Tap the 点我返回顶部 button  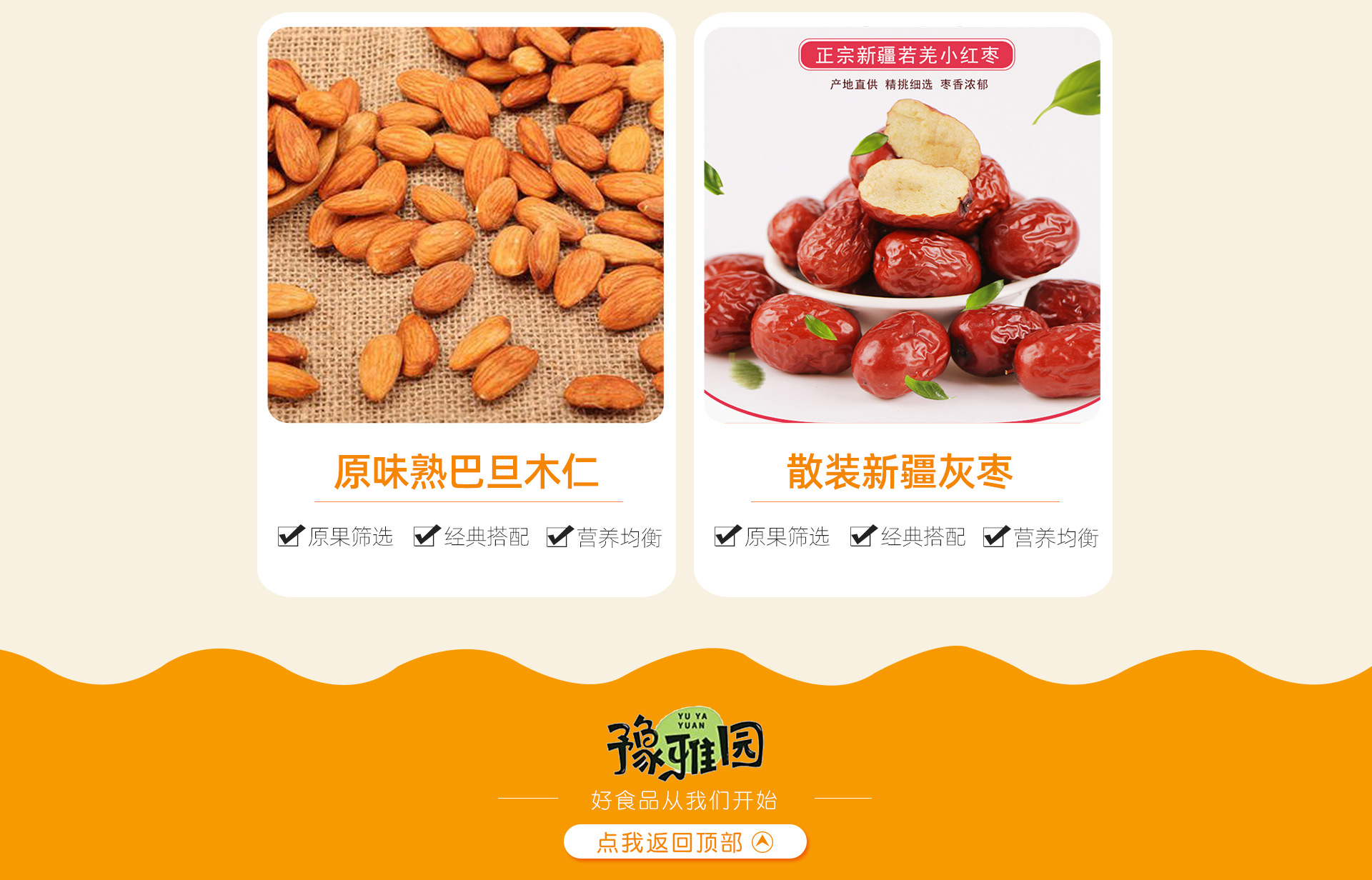(685, 842)
